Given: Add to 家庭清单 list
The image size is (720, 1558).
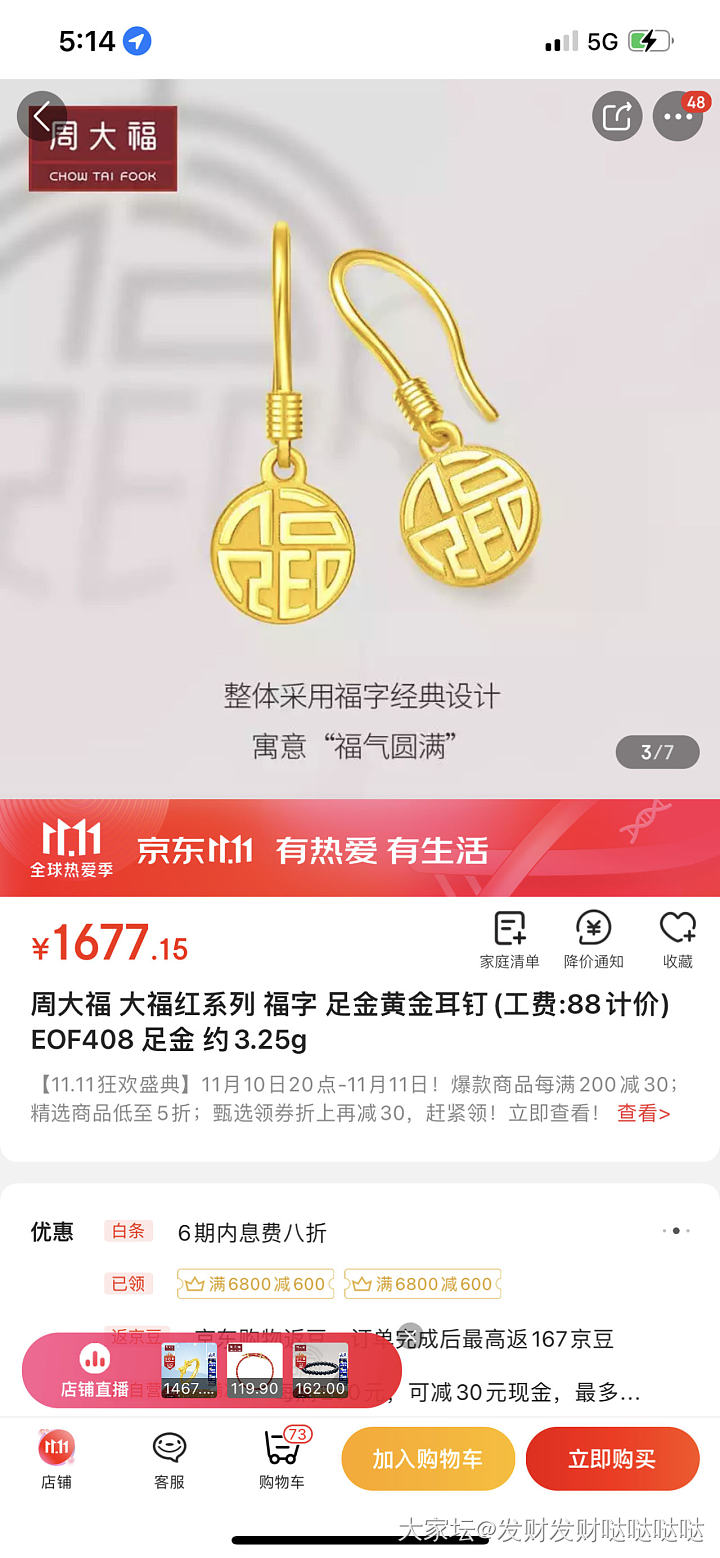Looking at the screenshot, I should click(509, 939).
